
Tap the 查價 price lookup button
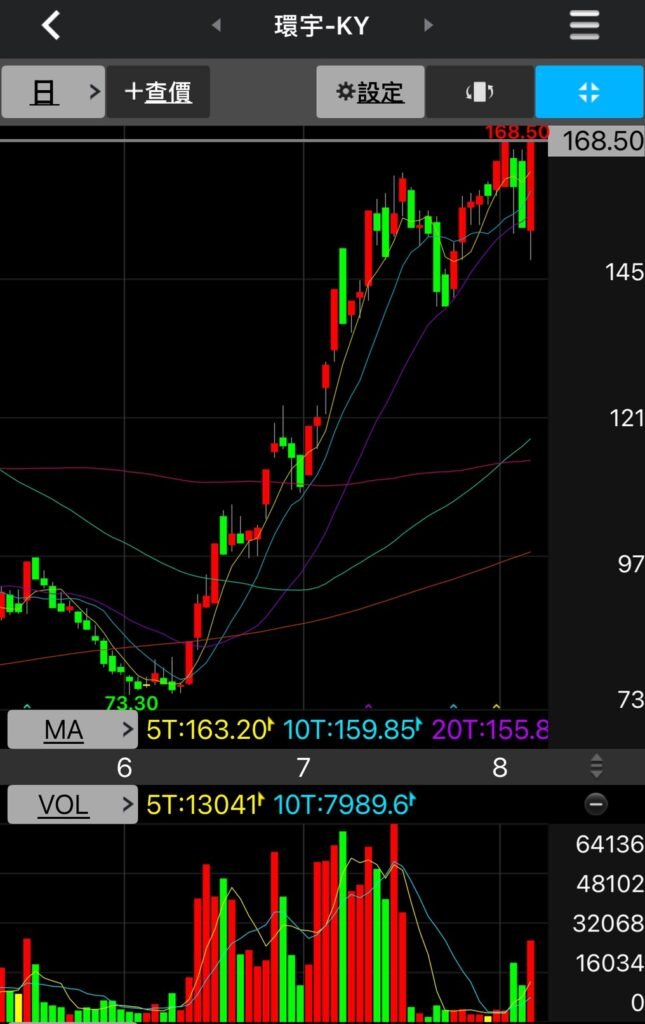coord(158,93)
